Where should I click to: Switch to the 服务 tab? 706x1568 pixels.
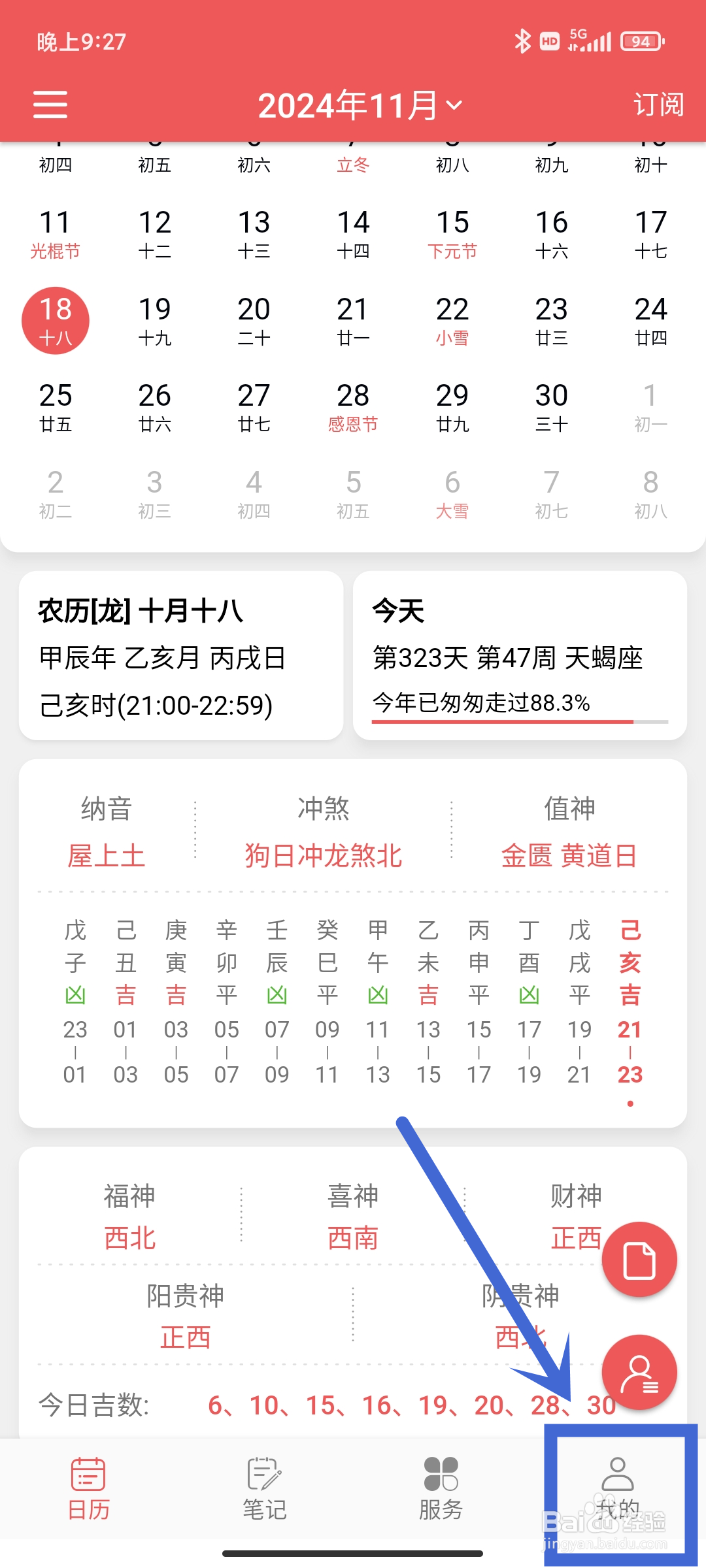pos(441,1490)
